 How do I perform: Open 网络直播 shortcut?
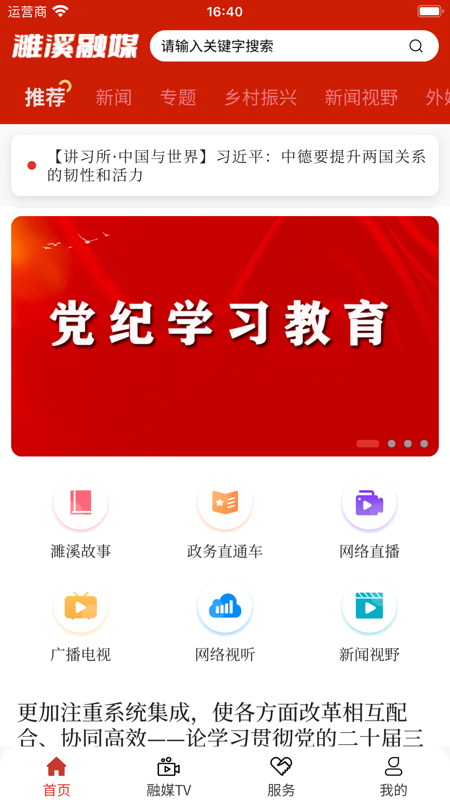pos(369,518)
